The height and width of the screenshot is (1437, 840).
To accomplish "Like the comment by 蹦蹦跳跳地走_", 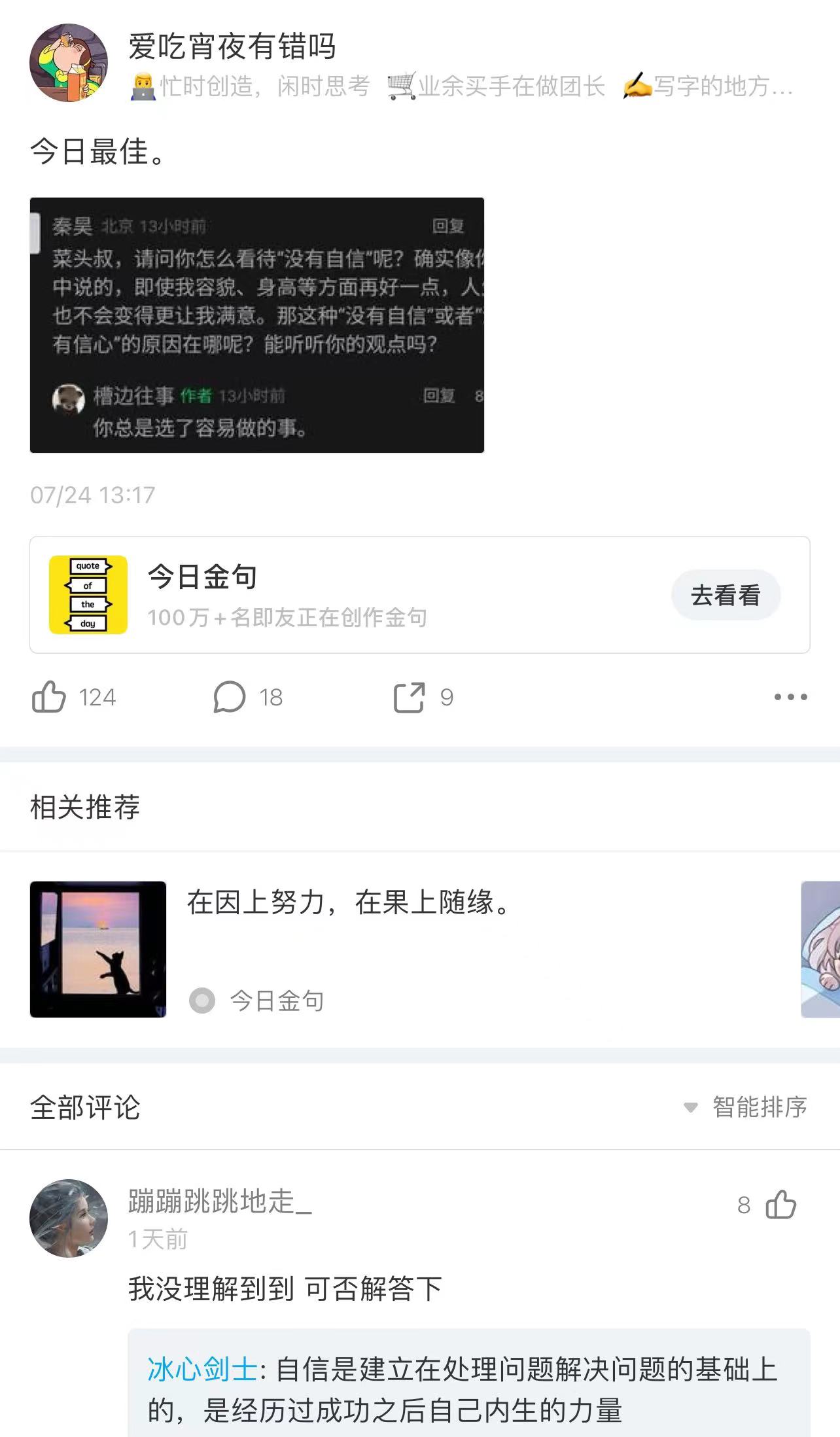I will pos(780,1205).
